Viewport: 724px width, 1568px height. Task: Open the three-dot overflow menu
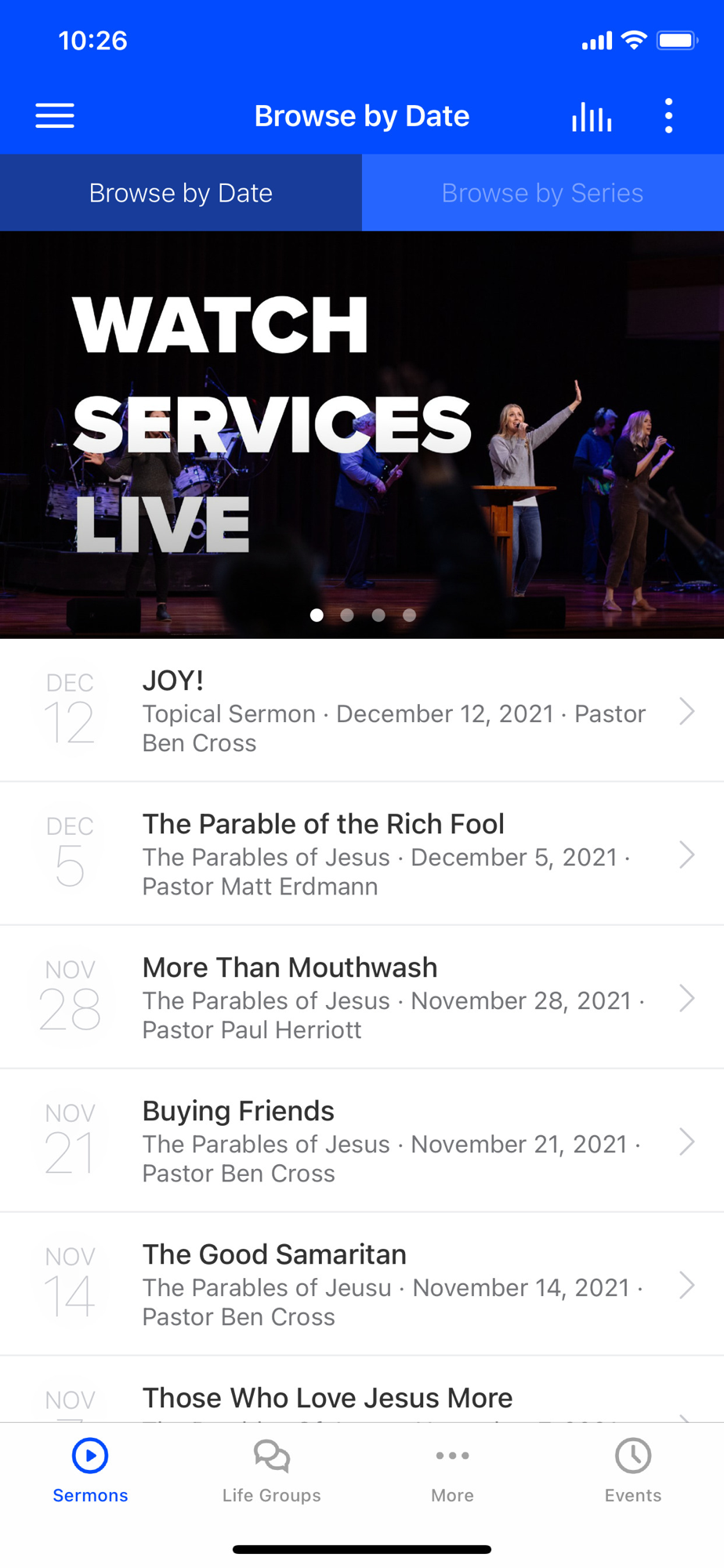click(668, 116)
